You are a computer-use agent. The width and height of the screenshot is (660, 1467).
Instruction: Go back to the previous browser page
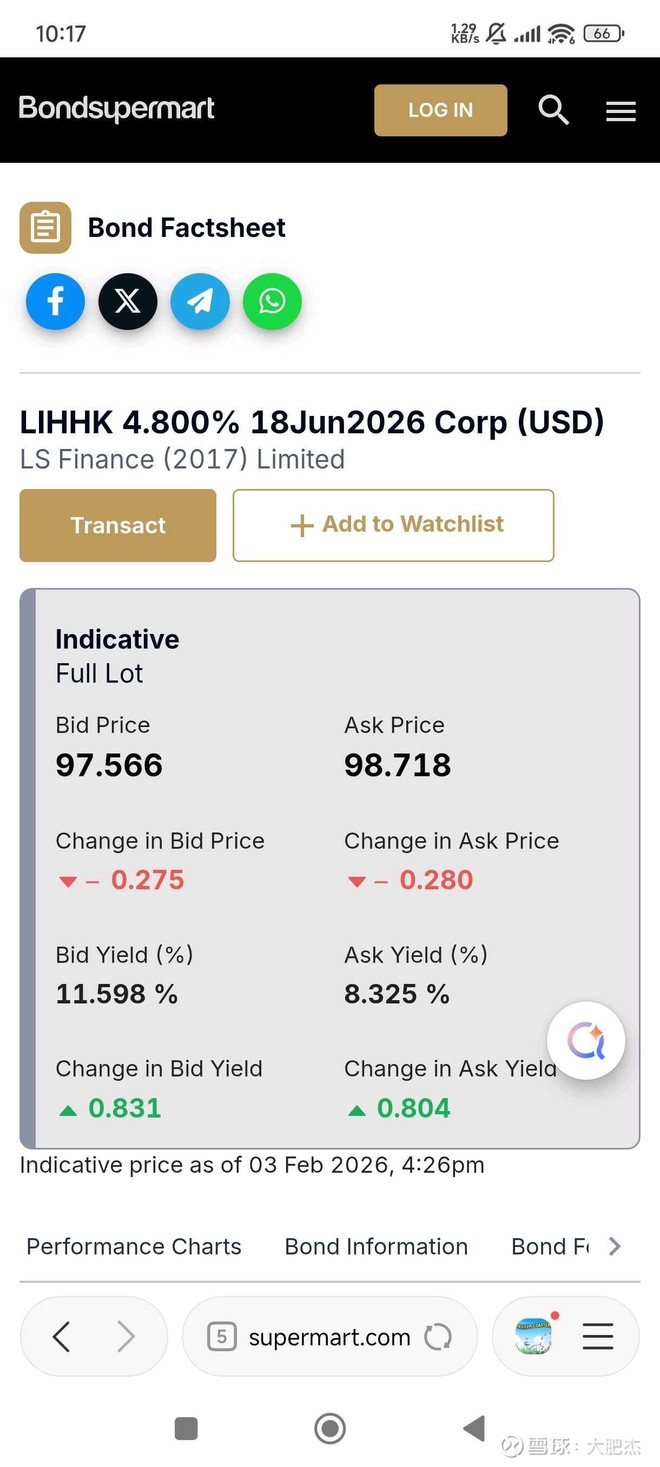(61, 1337)
